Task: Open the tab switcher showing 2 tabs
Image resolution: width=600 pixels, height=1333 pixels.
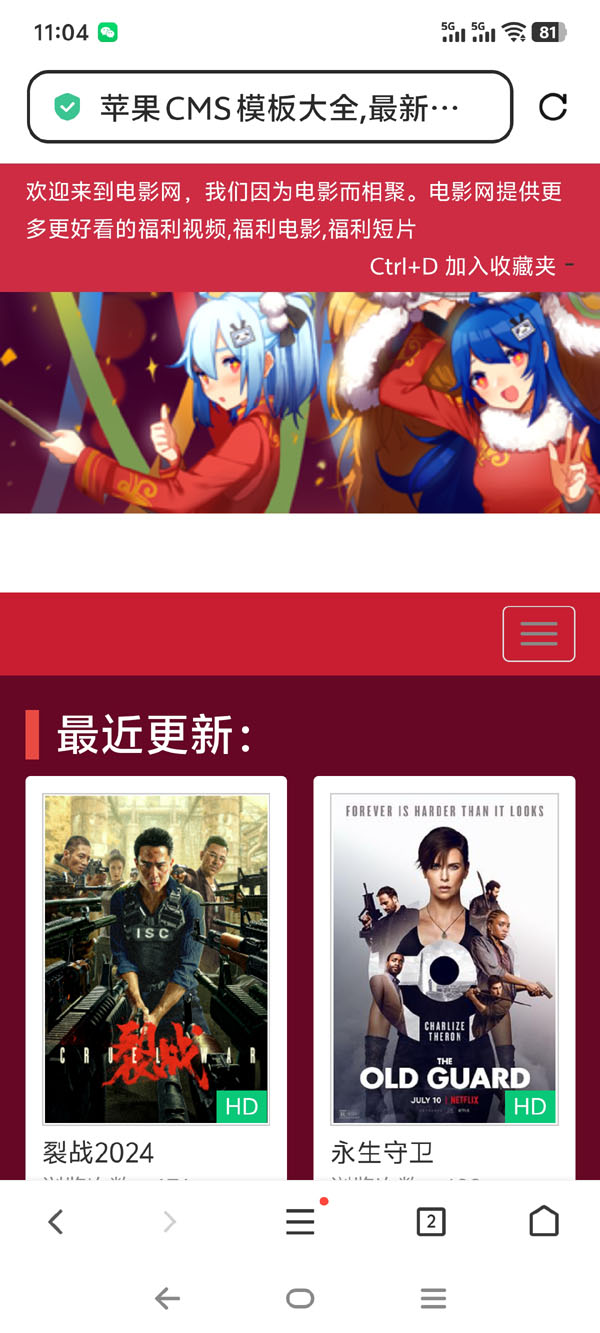Action: pos(430,1221)
